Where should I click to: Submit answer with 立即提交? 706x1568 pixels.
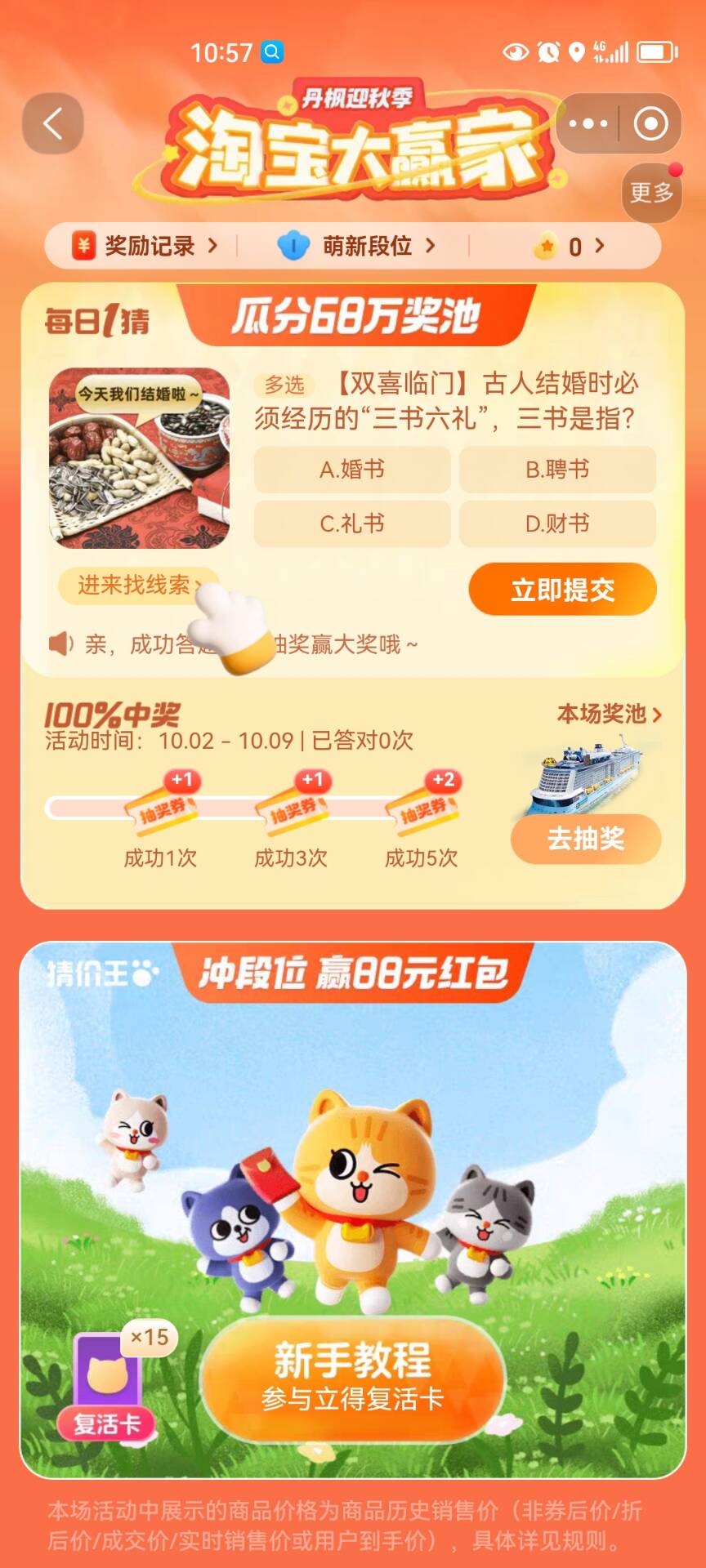[x=562, y=590]
